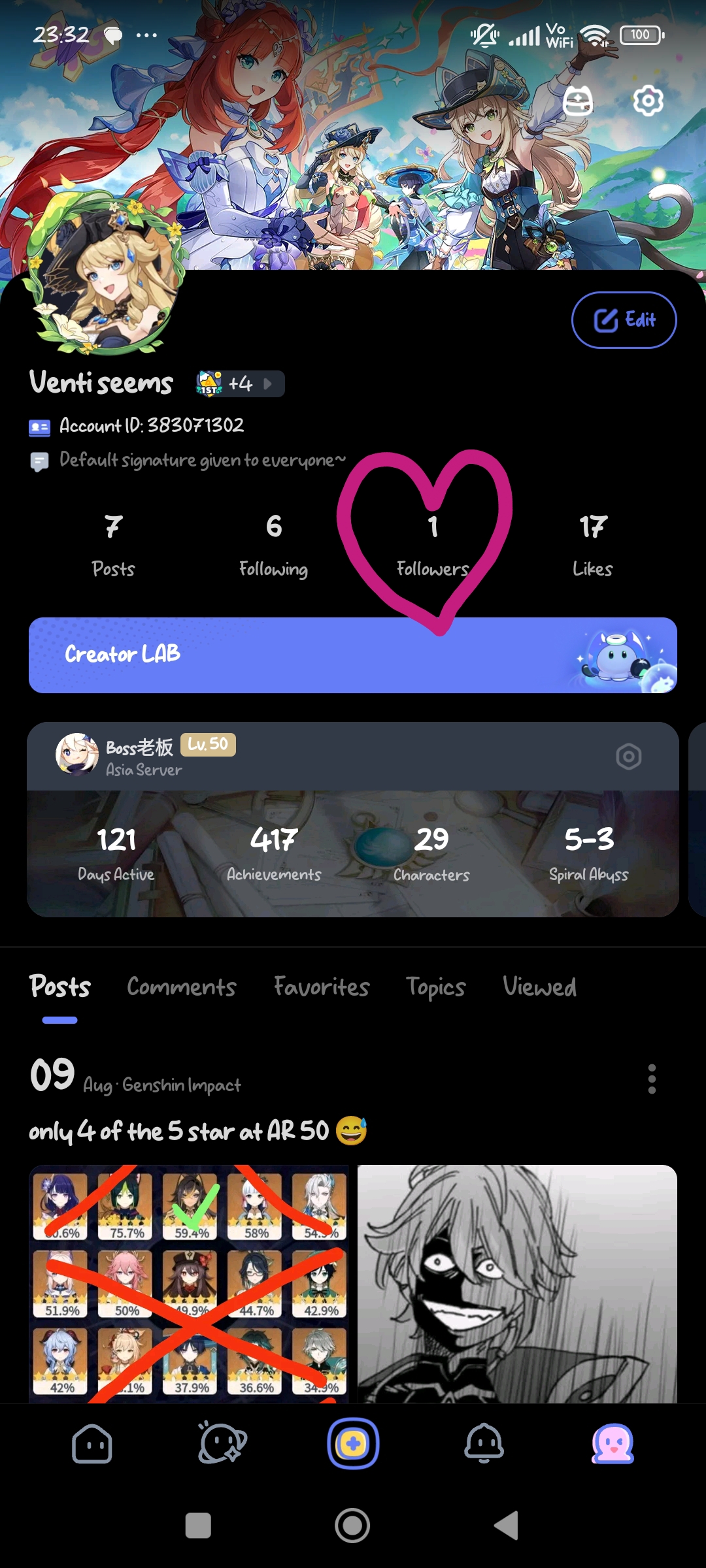Go to the home tab in the bottom bar
This screenshot has width=706, height=1568.
[x=92, y=1444]
